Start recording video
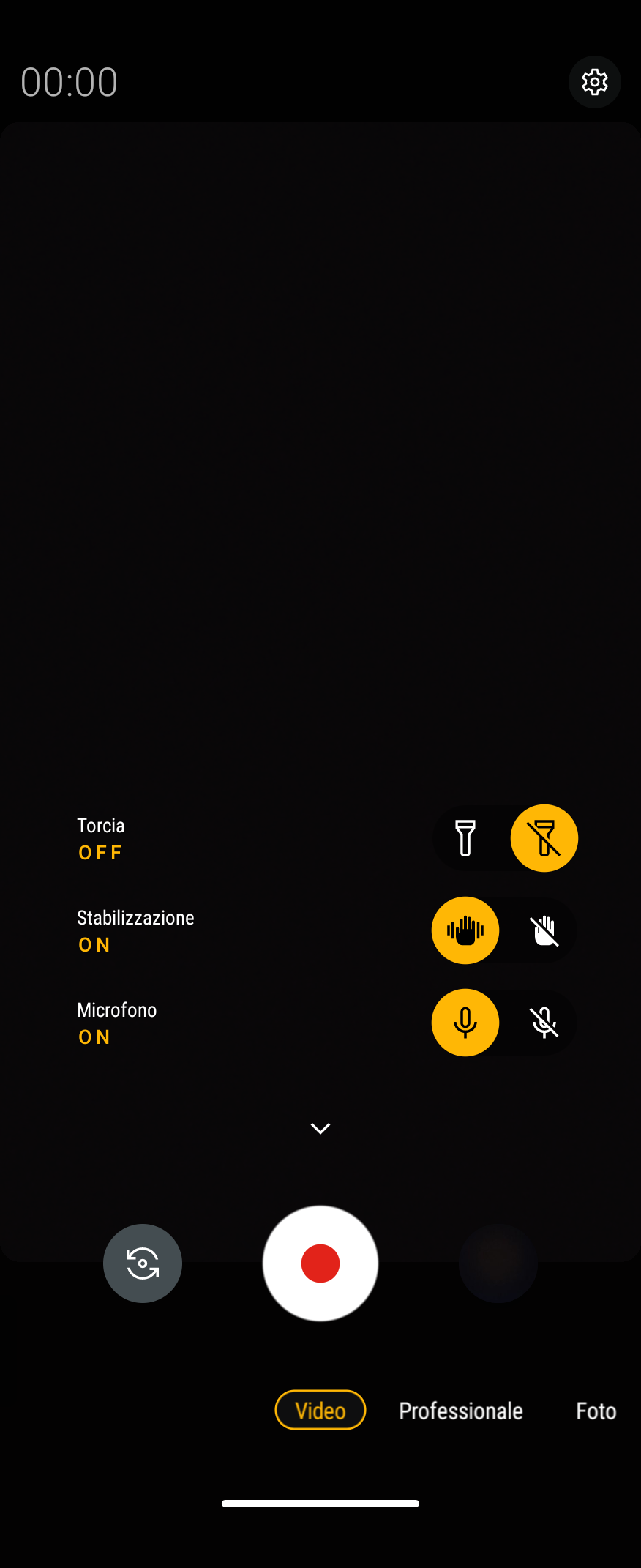This screenshot has height=1568, width=641. point(320,1263)
